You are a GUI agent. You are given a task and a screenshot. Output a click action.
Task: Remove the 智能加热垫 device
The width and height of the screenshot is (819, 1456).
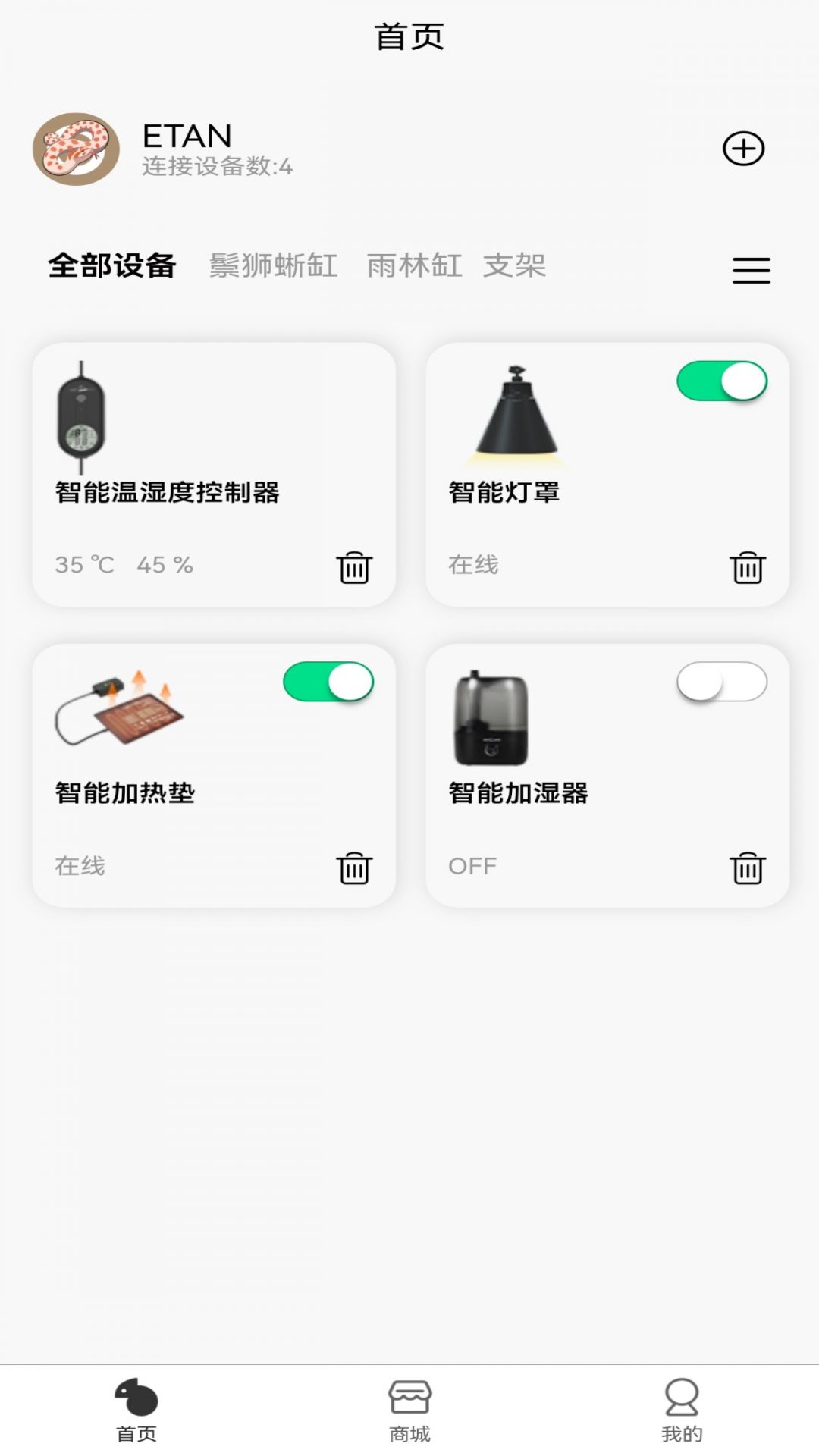click(353, 870)
